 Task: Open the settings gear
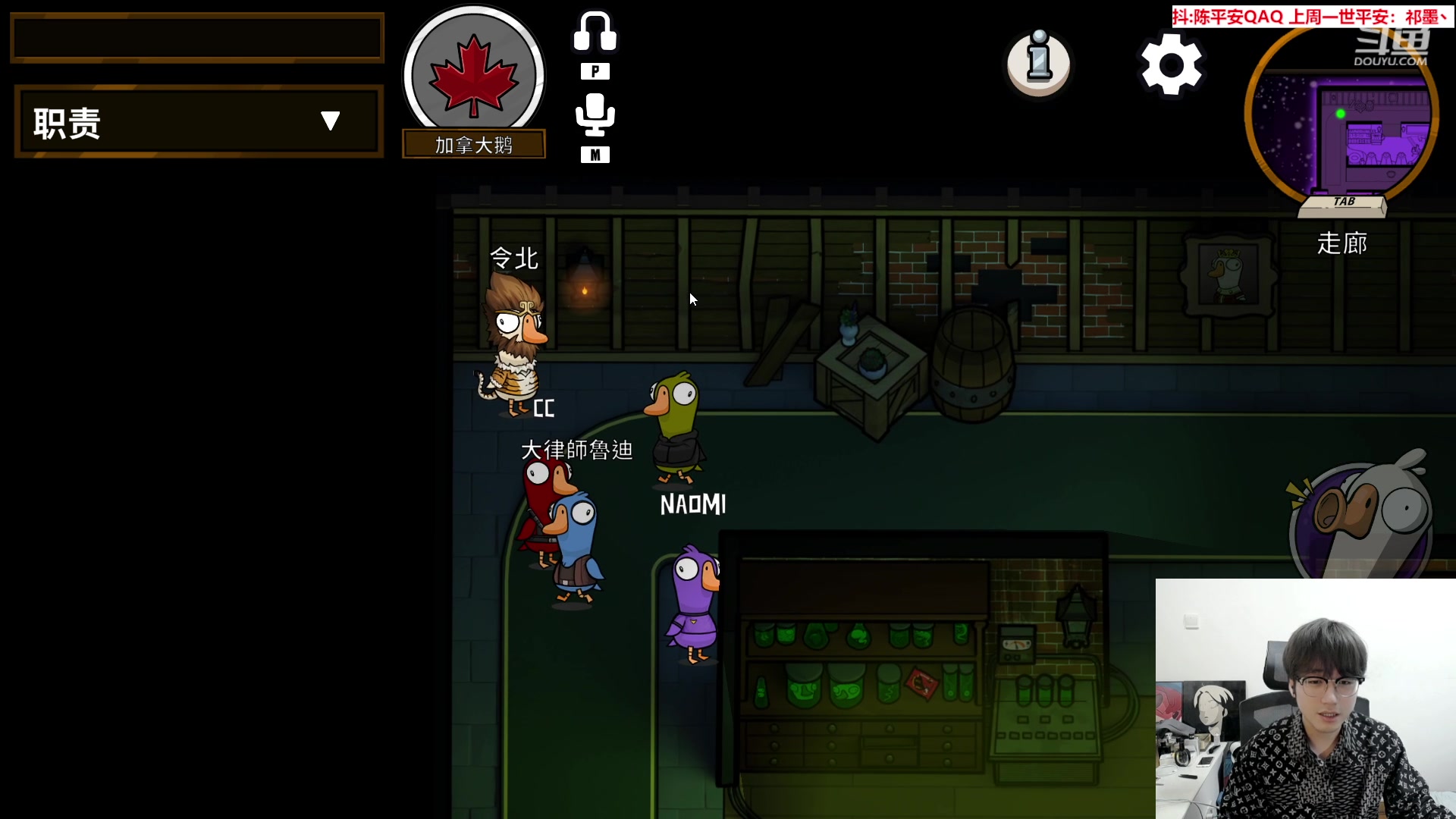1171,65
